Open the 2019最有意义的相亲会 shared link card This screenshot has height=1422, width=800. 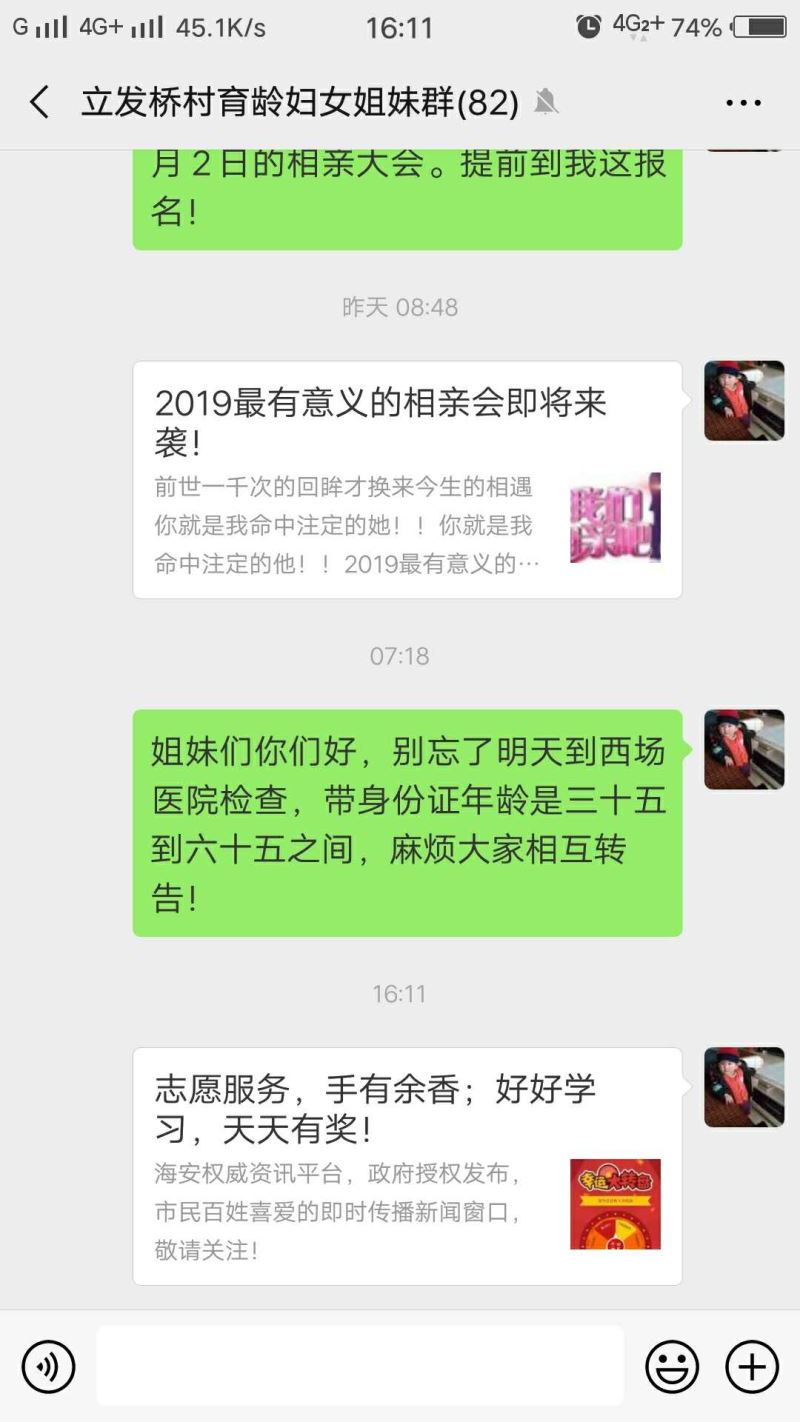coord(407,480)
